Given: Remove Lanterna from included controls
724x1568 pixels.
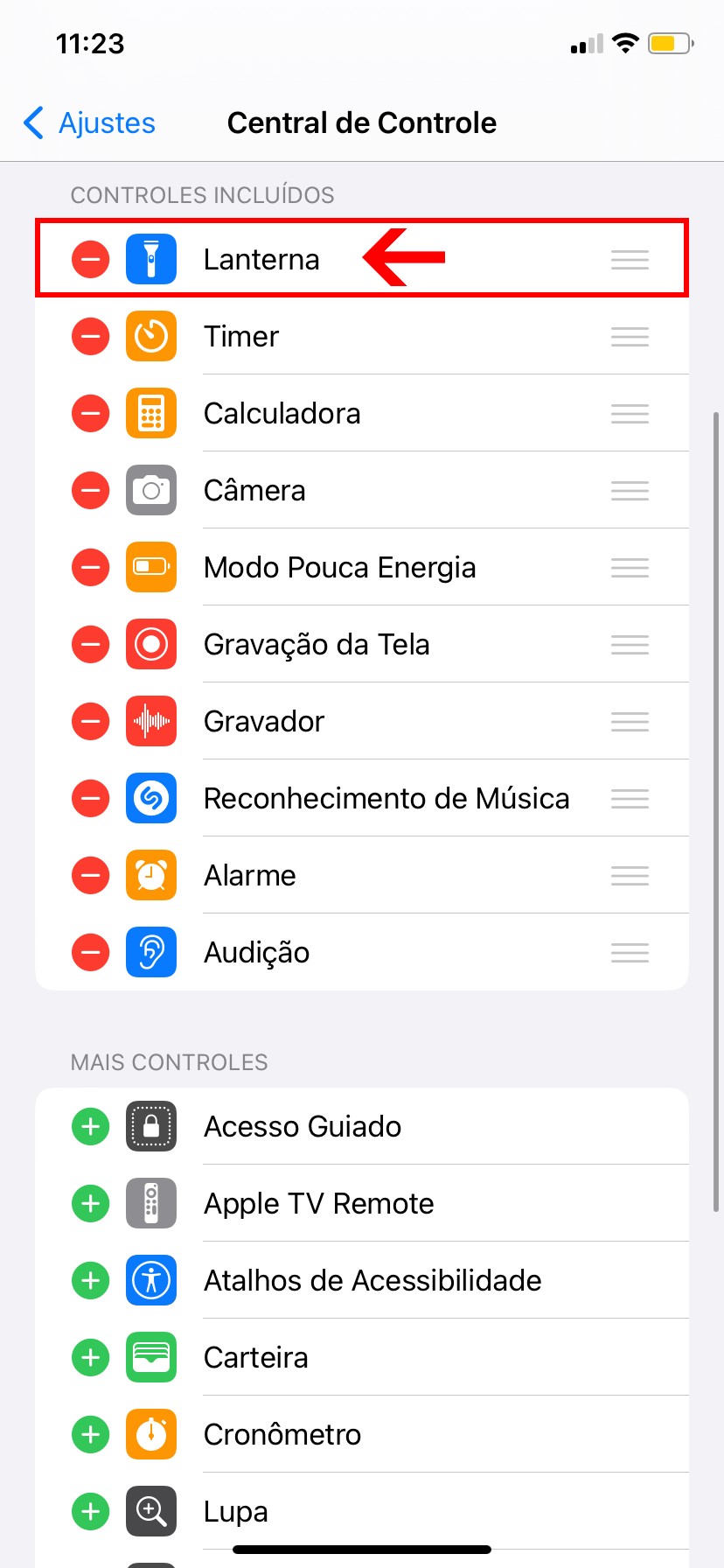Looking at the screenshot, I should click(90, 260).
